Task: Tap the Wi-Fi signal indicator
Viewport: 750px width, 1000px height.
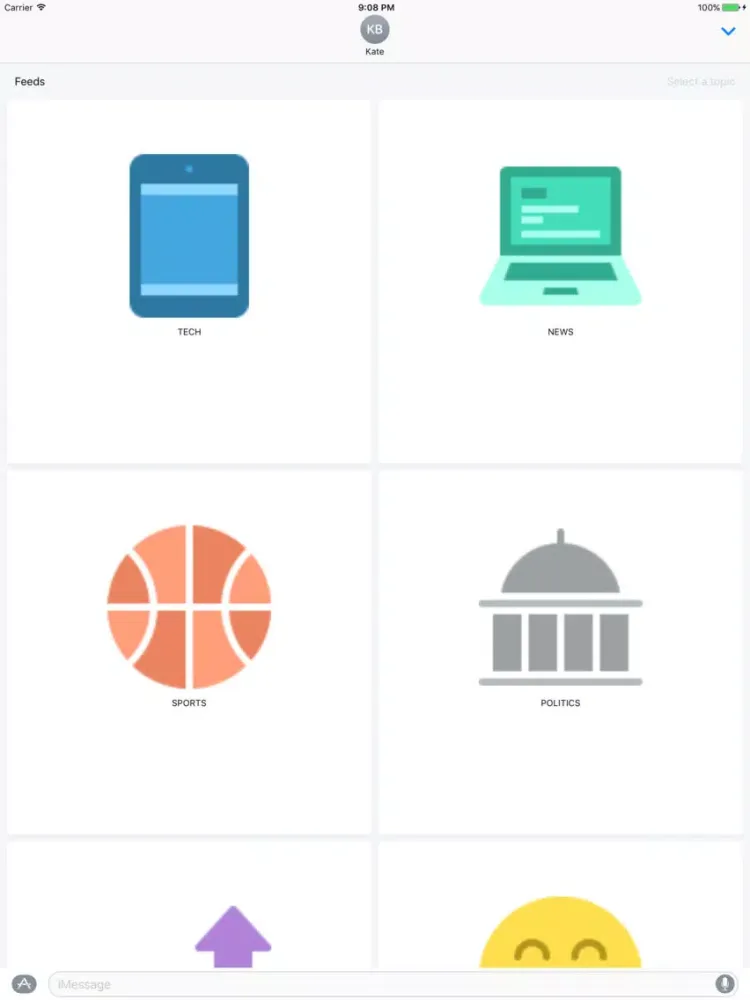Action: click(40, 7)
